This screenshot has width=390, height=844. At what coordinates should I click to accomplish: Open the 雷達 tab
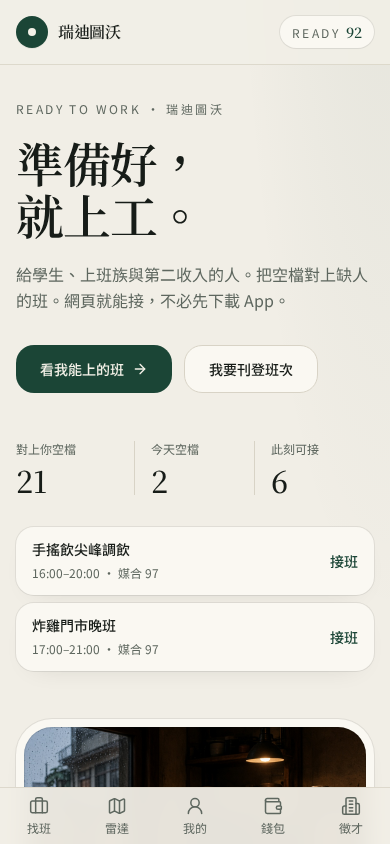coord(117,815)
